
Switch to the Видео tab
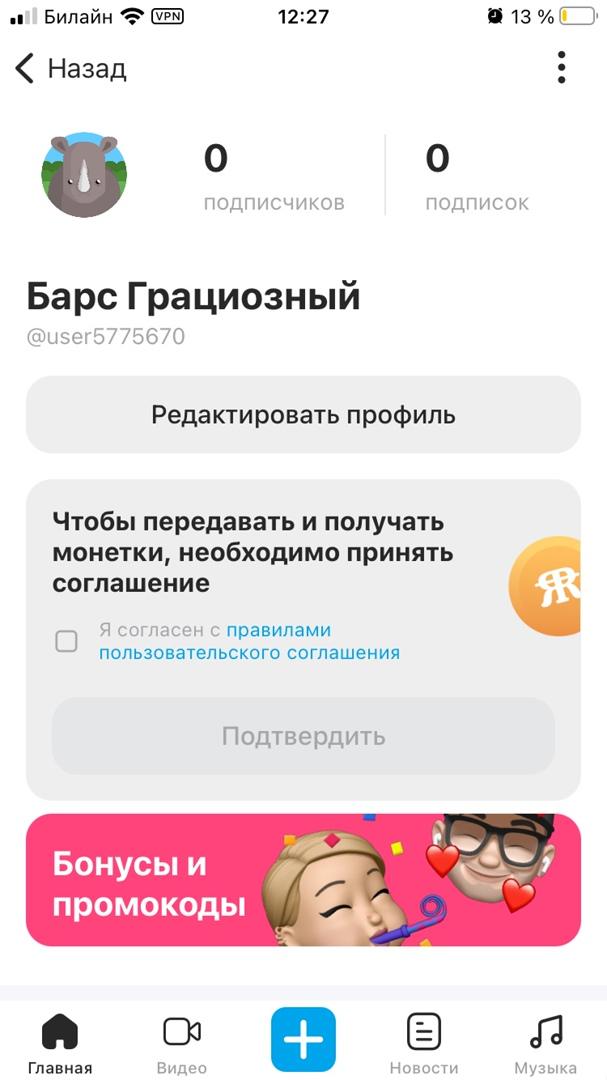(181, 1043)
